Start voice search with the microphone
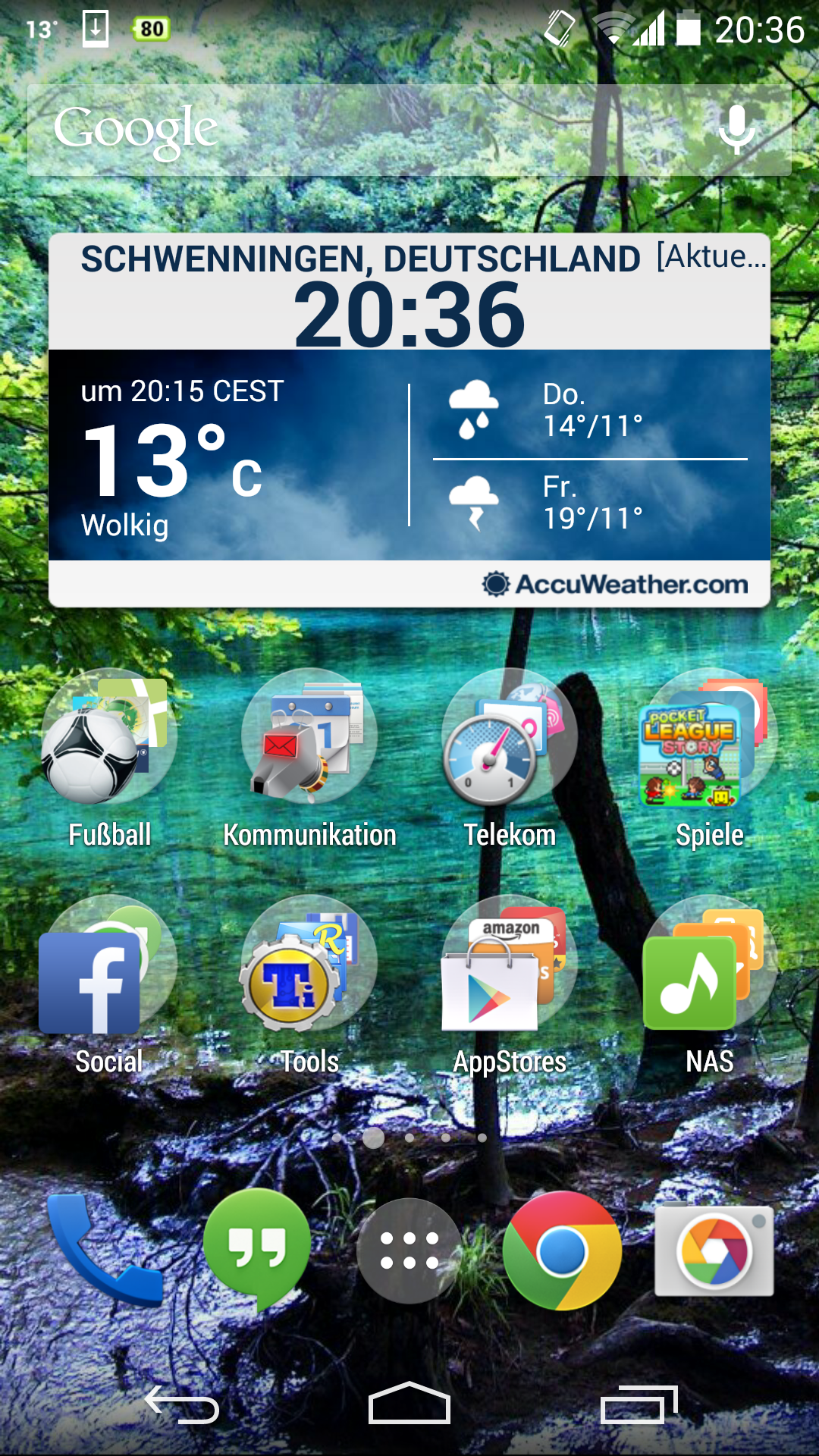 (x=736, y=130)
